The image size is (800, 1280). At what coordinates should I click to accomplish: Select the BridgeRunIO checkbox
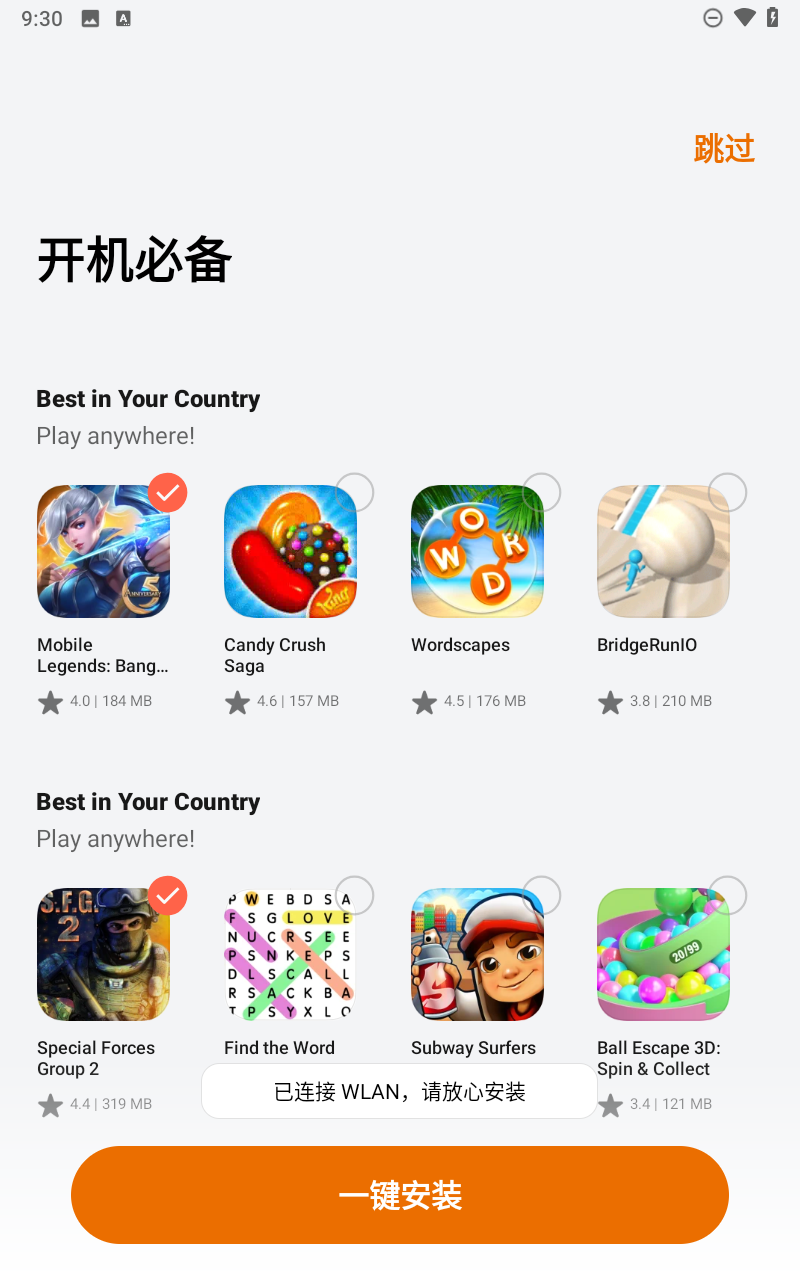click(x=727, y=492)
